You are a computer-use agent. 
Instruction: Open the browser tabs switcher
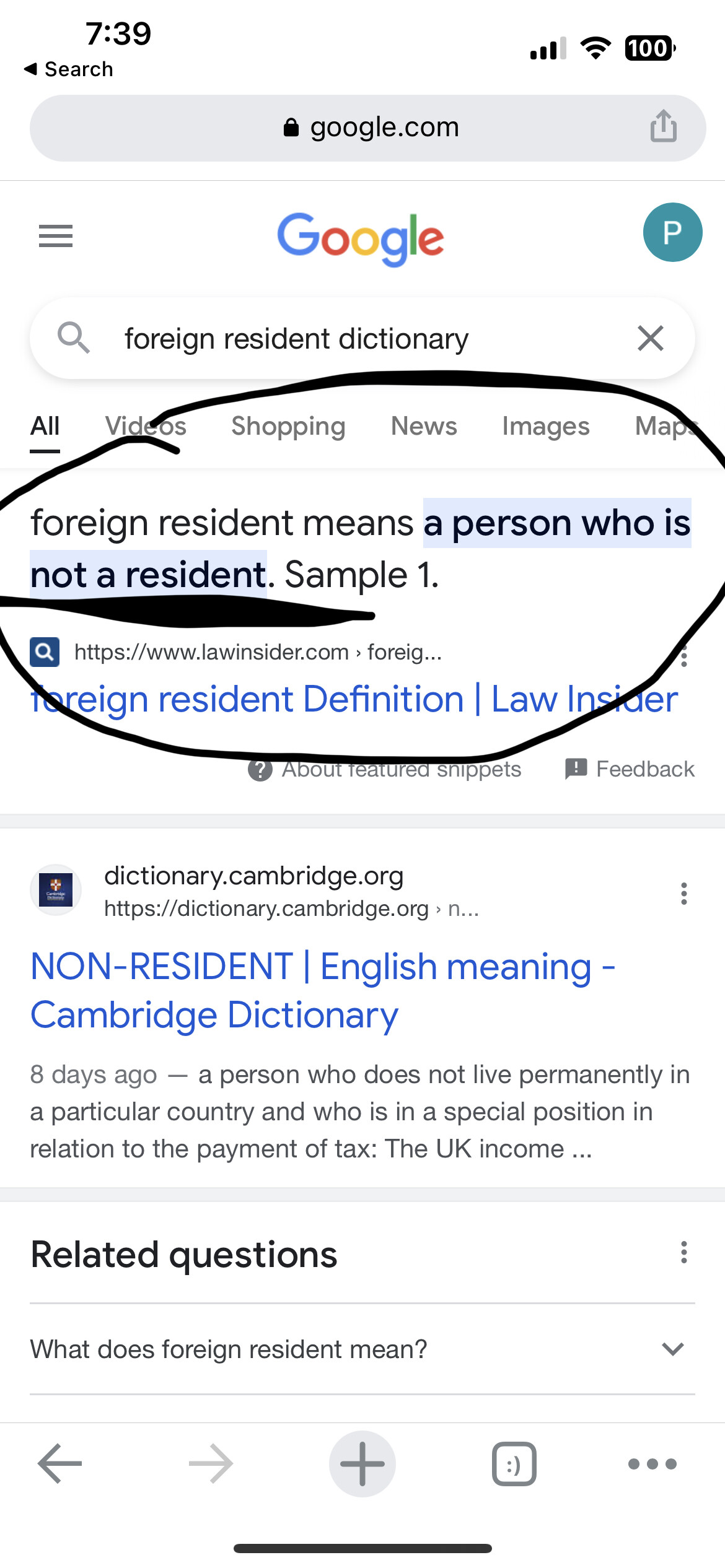point(514,1464)
